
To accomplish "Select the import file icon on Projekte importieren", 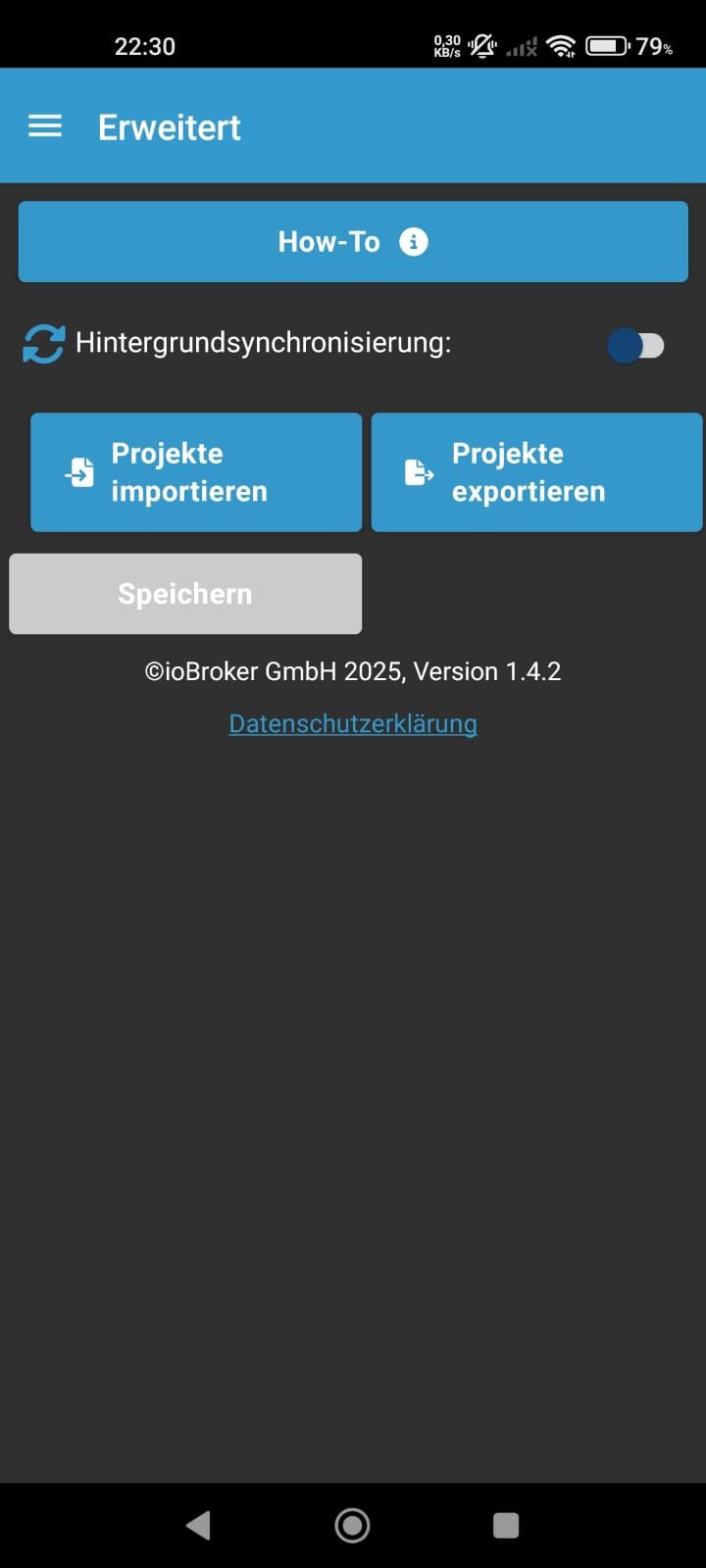I will pos(80,471).
